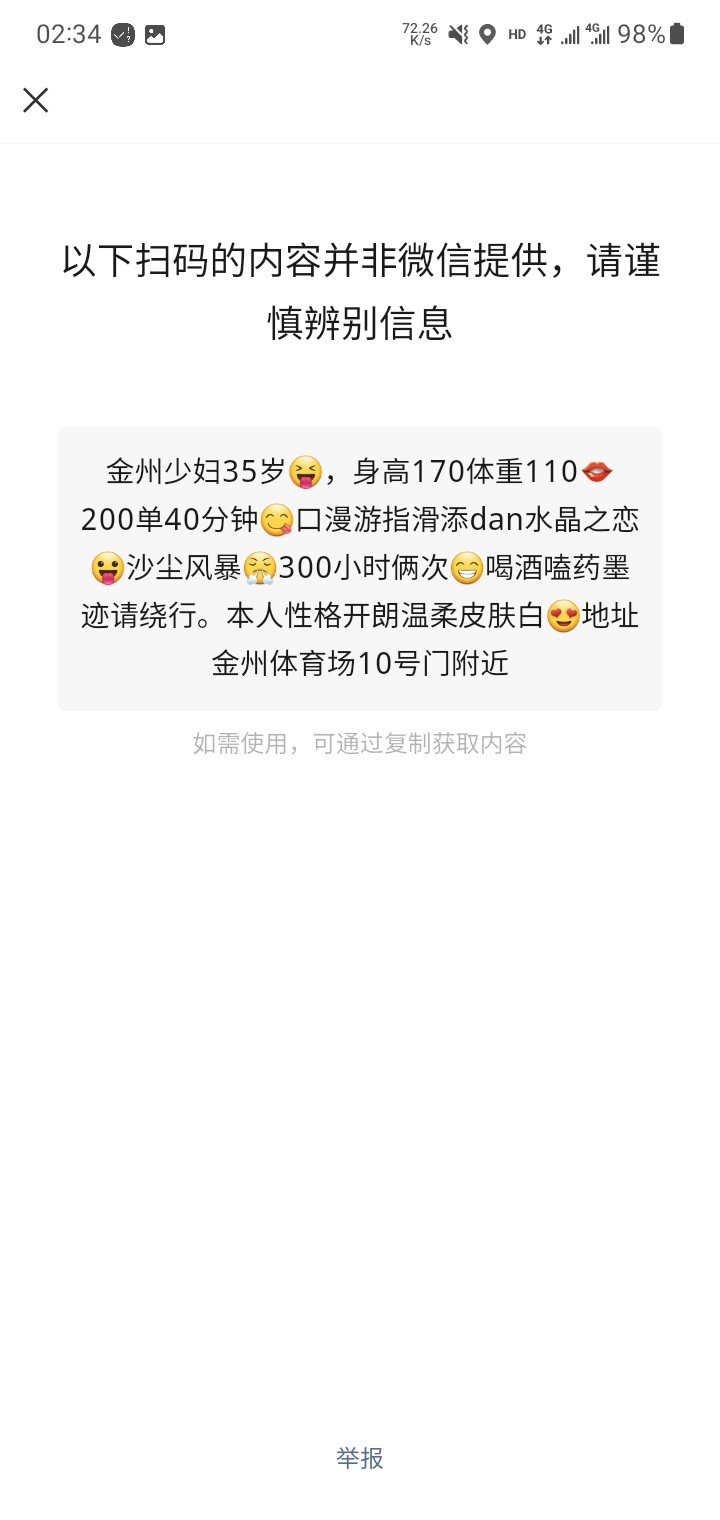The height and width of the screenshot is (1520, 720).
Task: Tap the first 4G signal bars icon
Action: [x=572, y=33]
